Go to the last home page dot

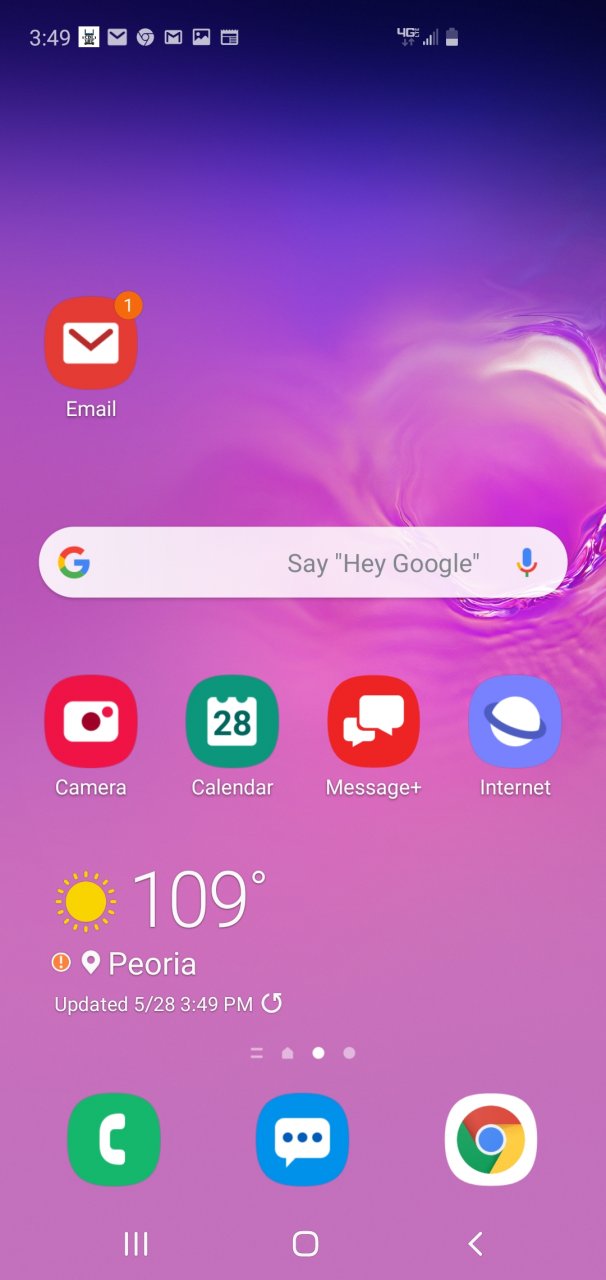click(349, 1053)
